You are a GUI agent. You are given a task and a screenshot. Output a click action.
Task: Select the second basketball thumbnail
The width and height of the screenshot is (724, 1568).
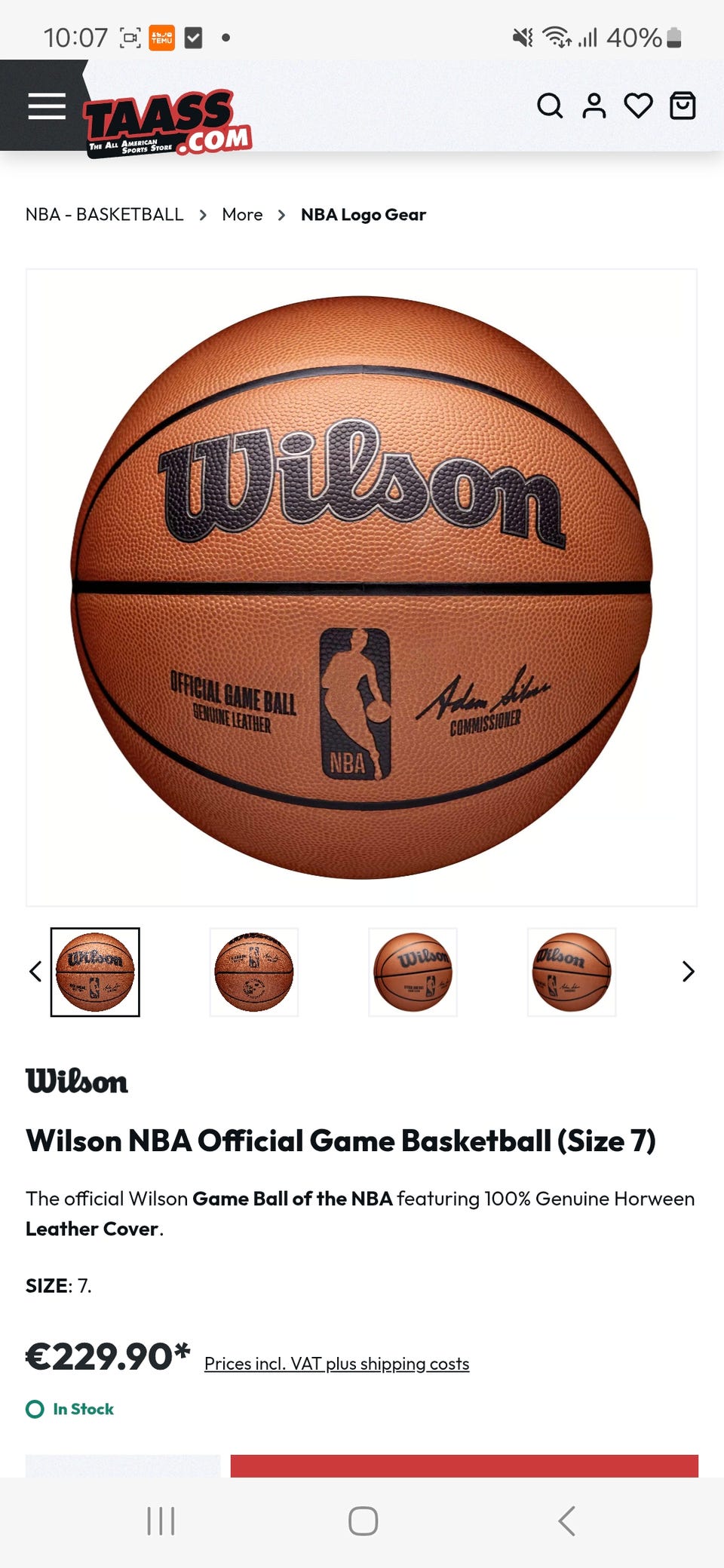click(254, 972)
